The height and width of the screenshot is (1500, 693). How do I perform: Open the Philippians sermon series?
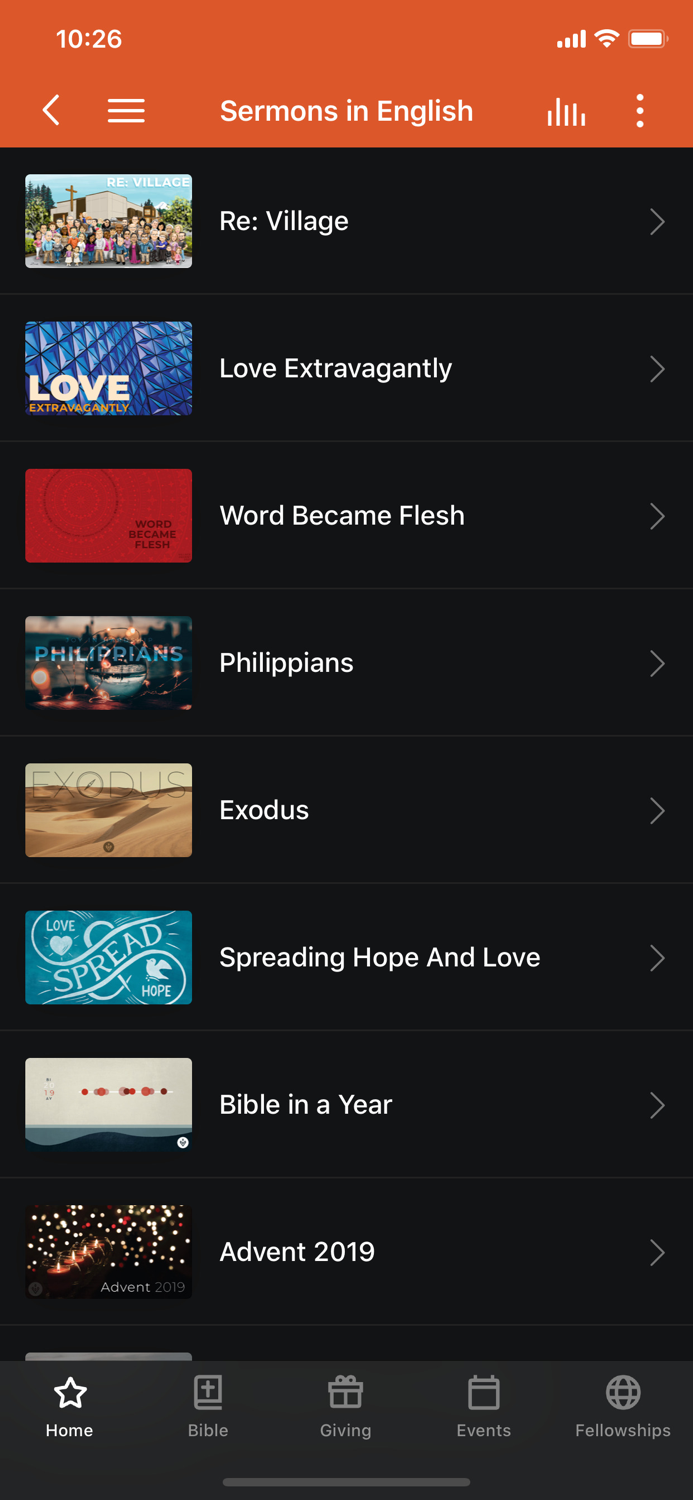[x=346, y=663]
